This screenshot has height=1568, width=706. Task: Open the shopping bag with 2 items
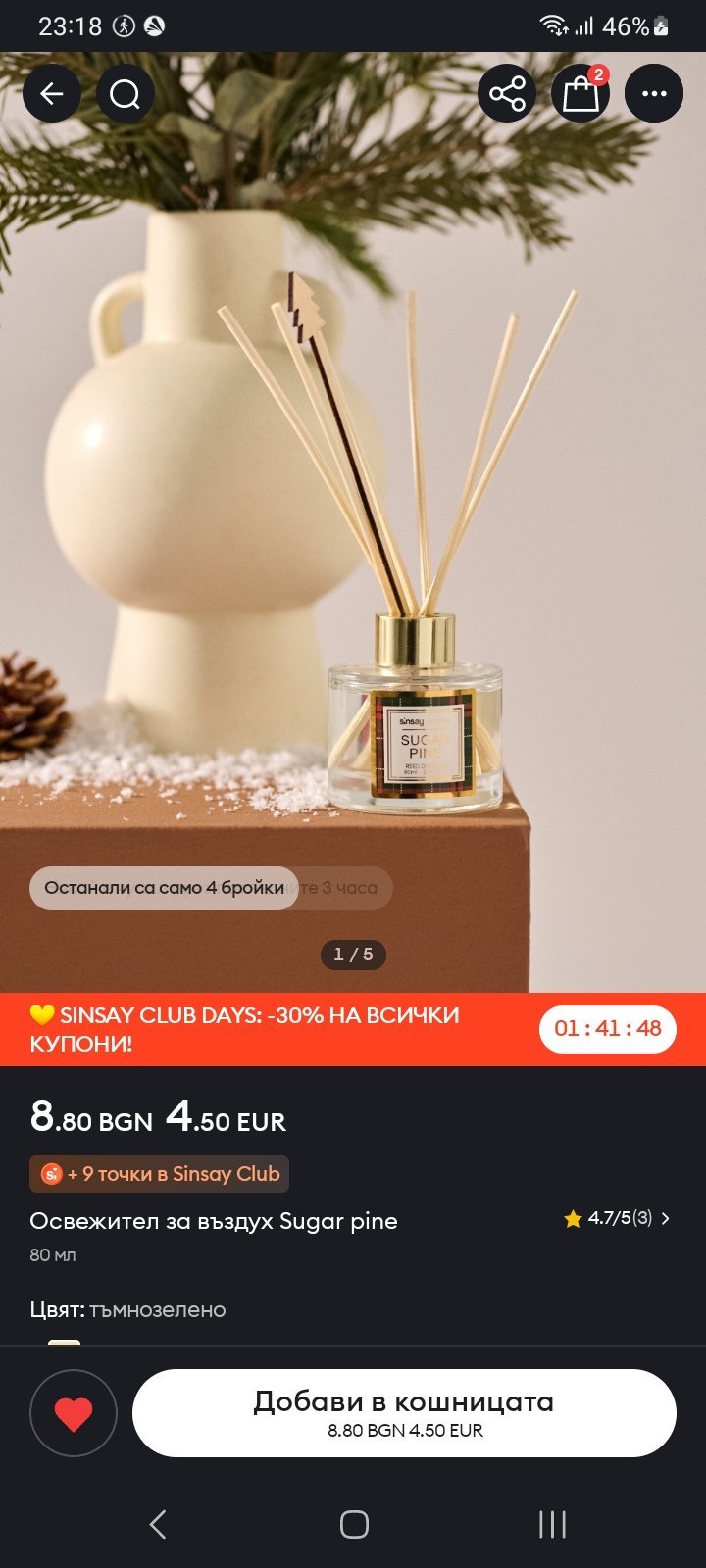580,94
